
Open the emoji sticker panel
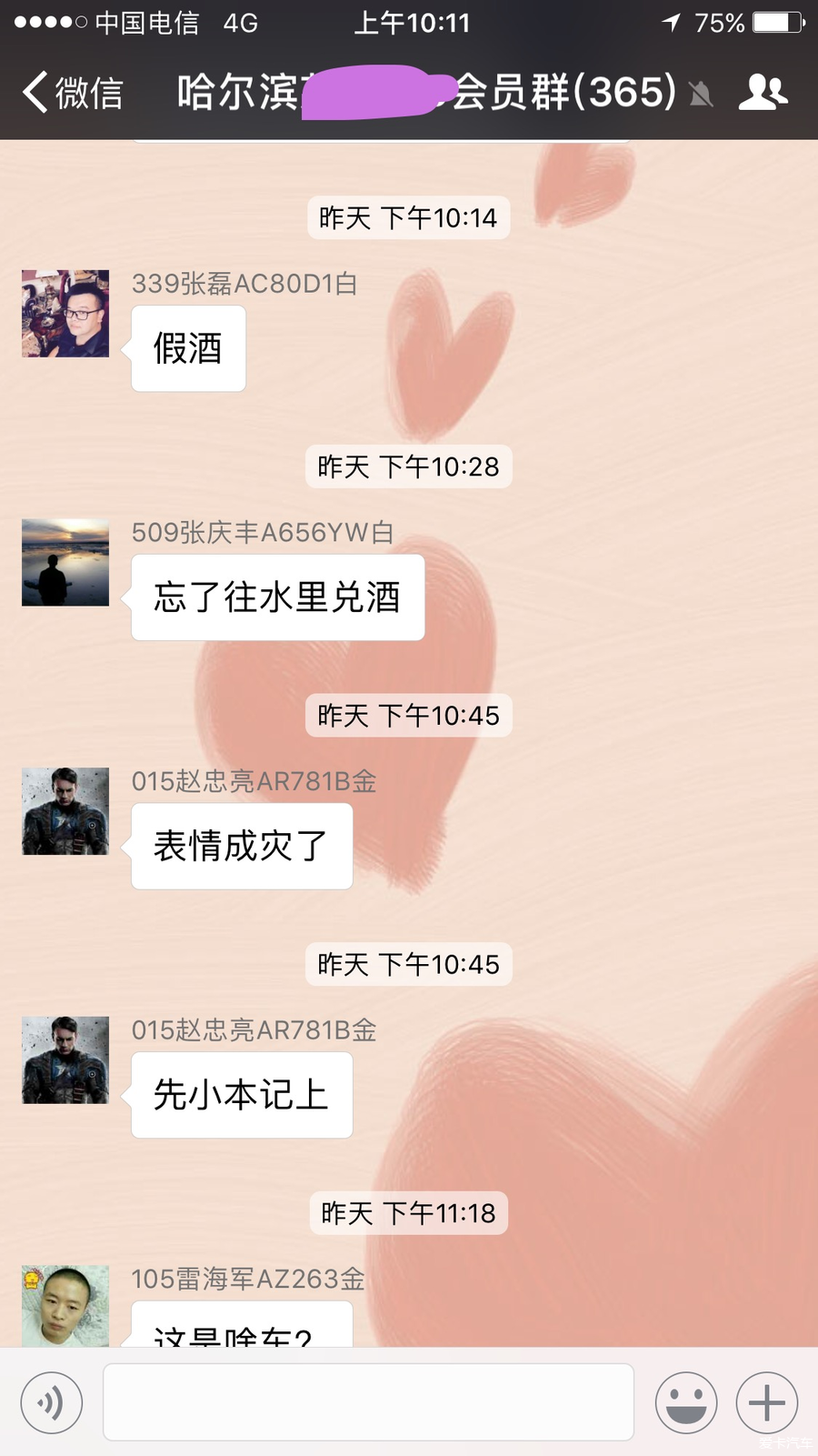click(x=685, y=1402)
